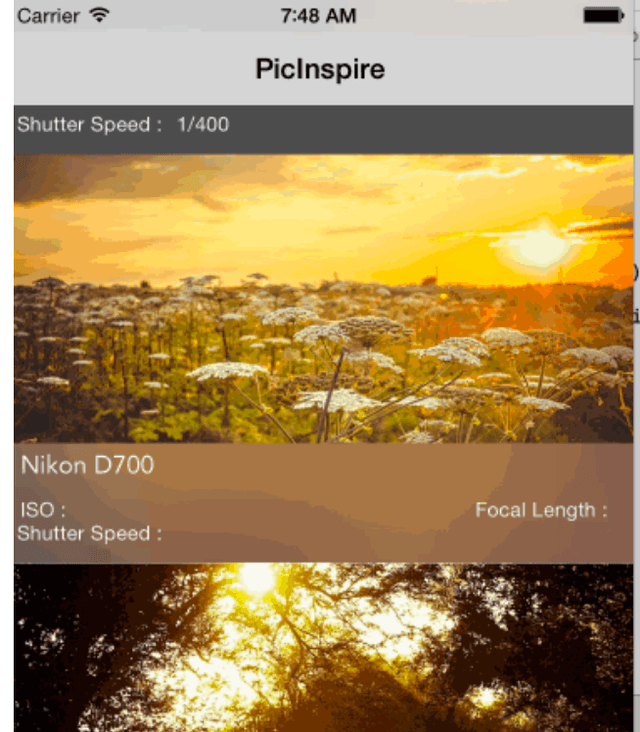Viewport: 640px width, 732px height.
Task: Open the sunlit forest trees photo
Action: pyautogui.click(x=323, y=647)
